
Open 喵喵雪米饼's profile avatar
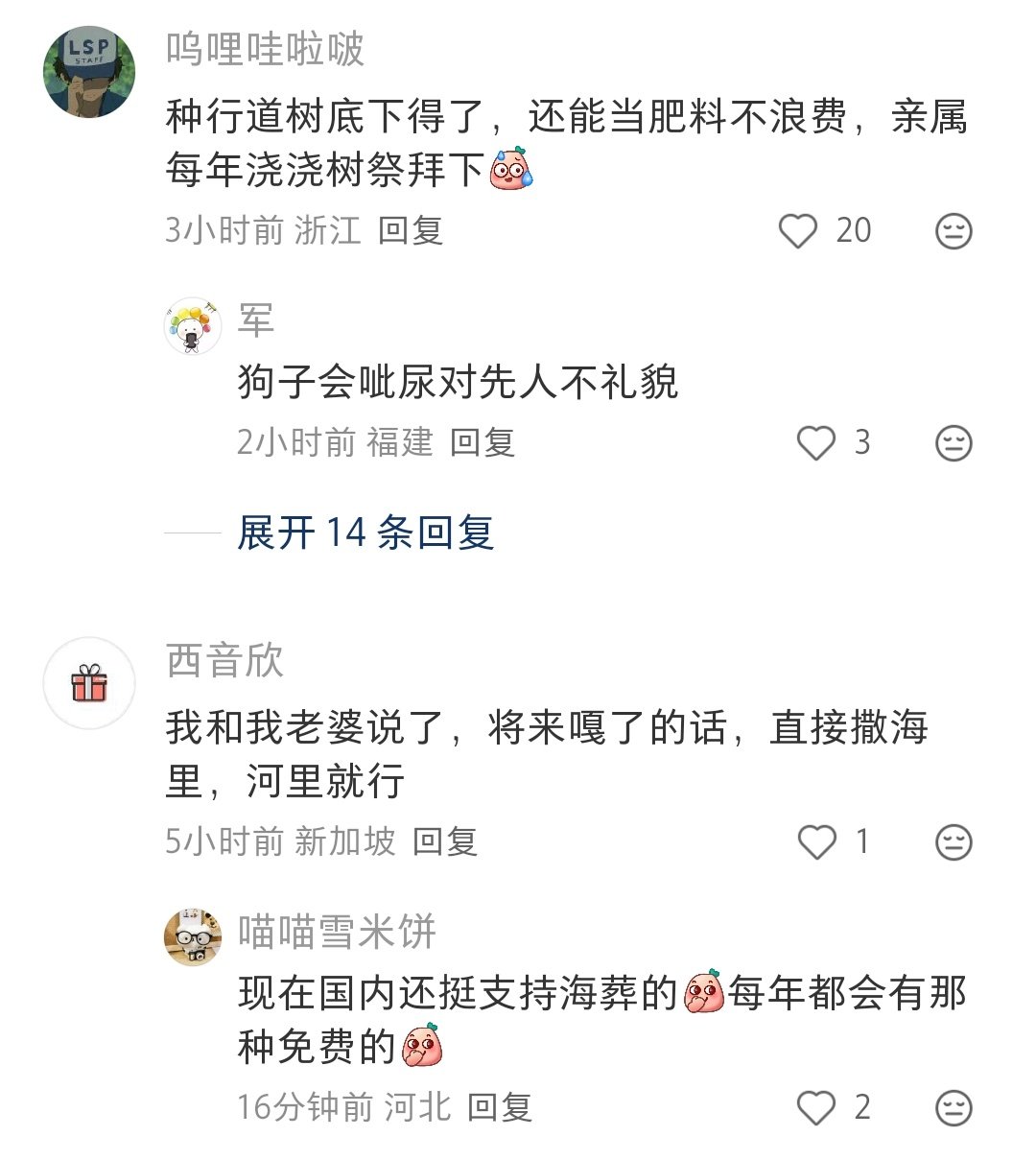pos(193,937)
